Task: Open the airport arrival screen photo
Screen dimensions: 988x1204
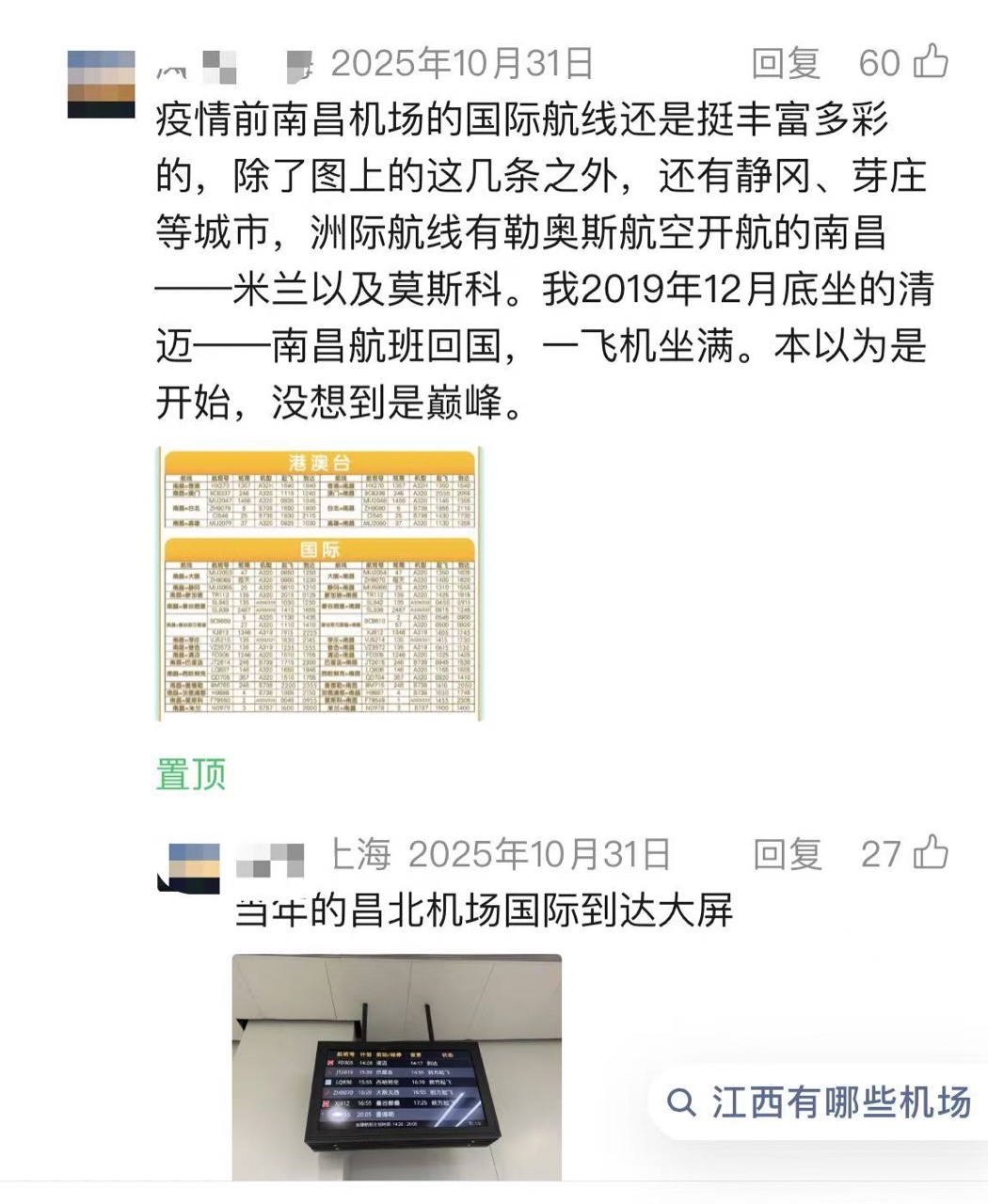Action: (396, 1067)
